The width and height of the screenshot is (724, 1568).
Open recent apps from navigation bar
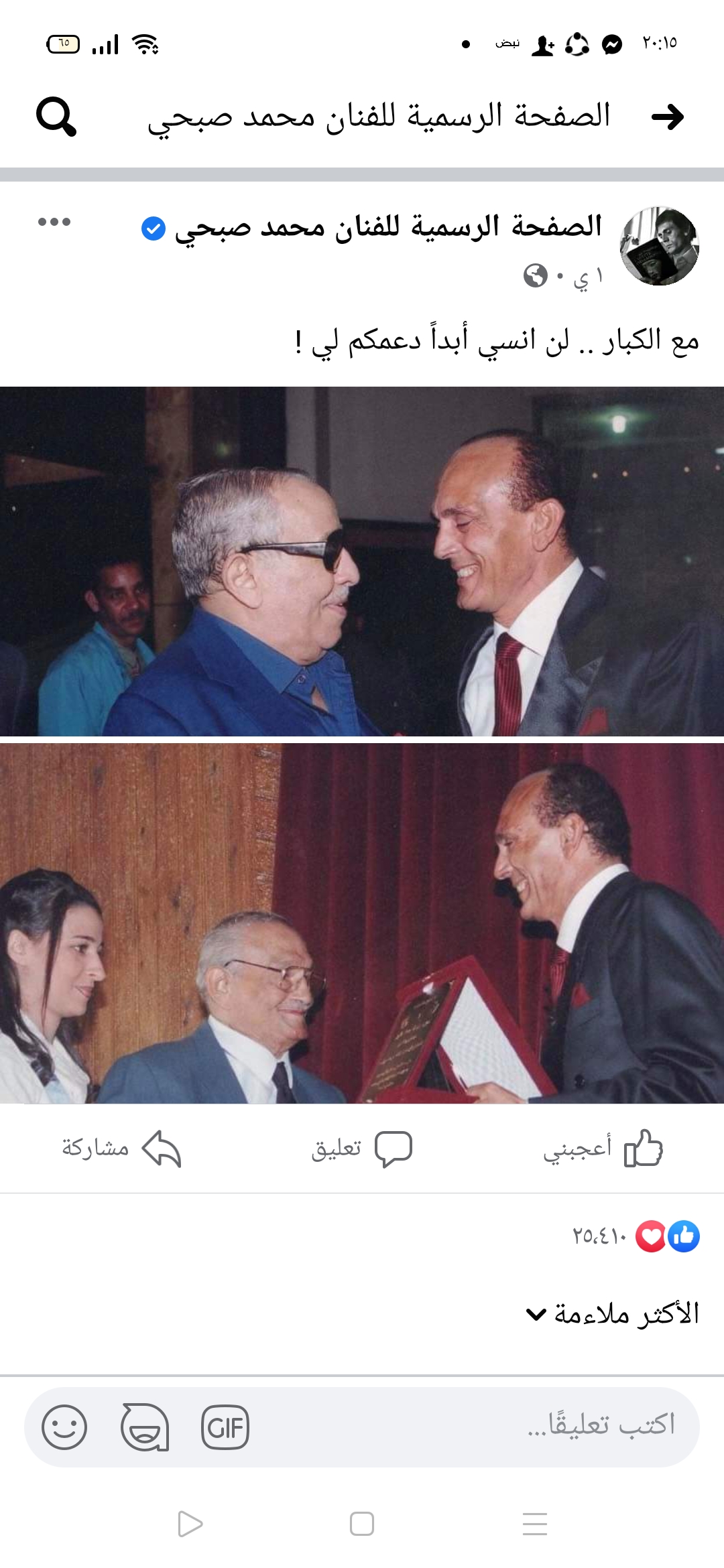[x=535, y=1524]
